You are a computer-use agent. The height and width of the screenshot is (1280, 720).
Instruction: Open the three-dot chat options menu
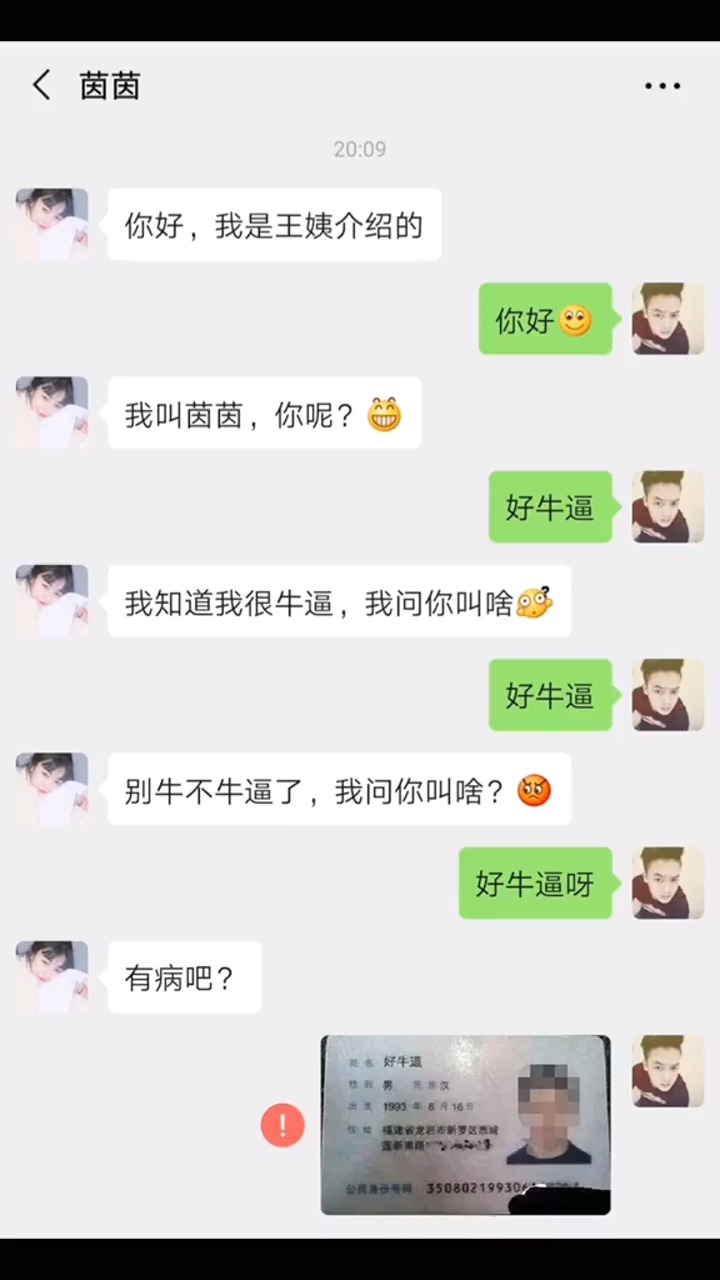pos(662,86)
